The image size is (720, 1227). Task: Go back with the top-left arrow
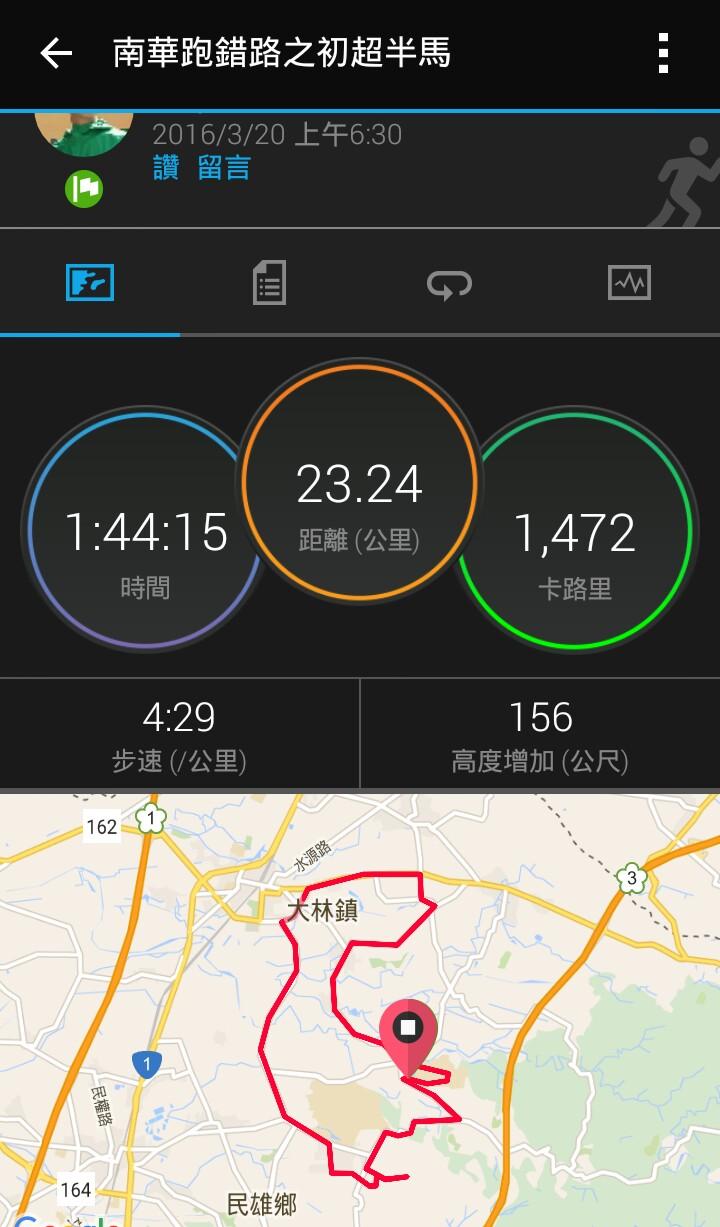click(57, 54)
